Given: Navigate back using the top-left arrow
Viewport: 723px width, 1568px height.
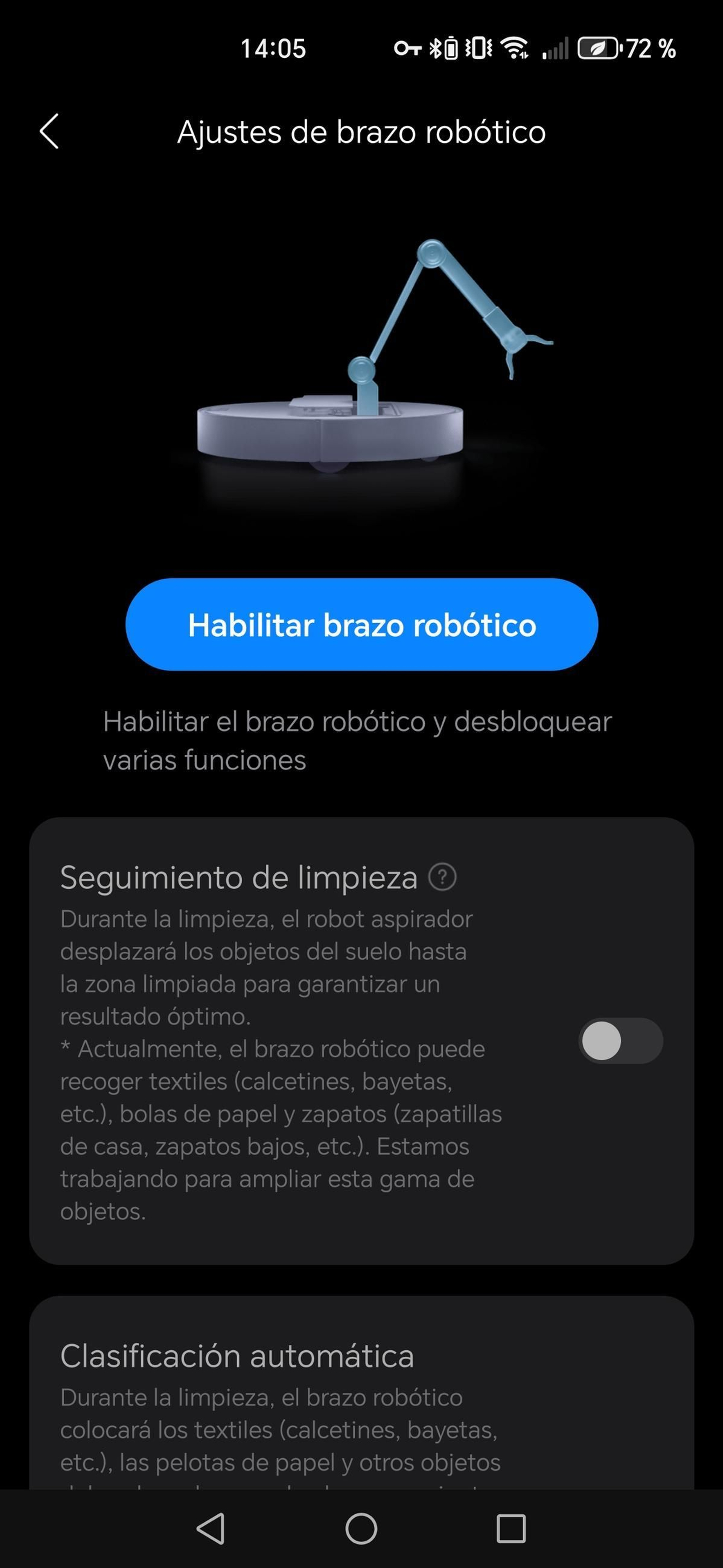Looking at the screenshot, I should tap(50, 131).
